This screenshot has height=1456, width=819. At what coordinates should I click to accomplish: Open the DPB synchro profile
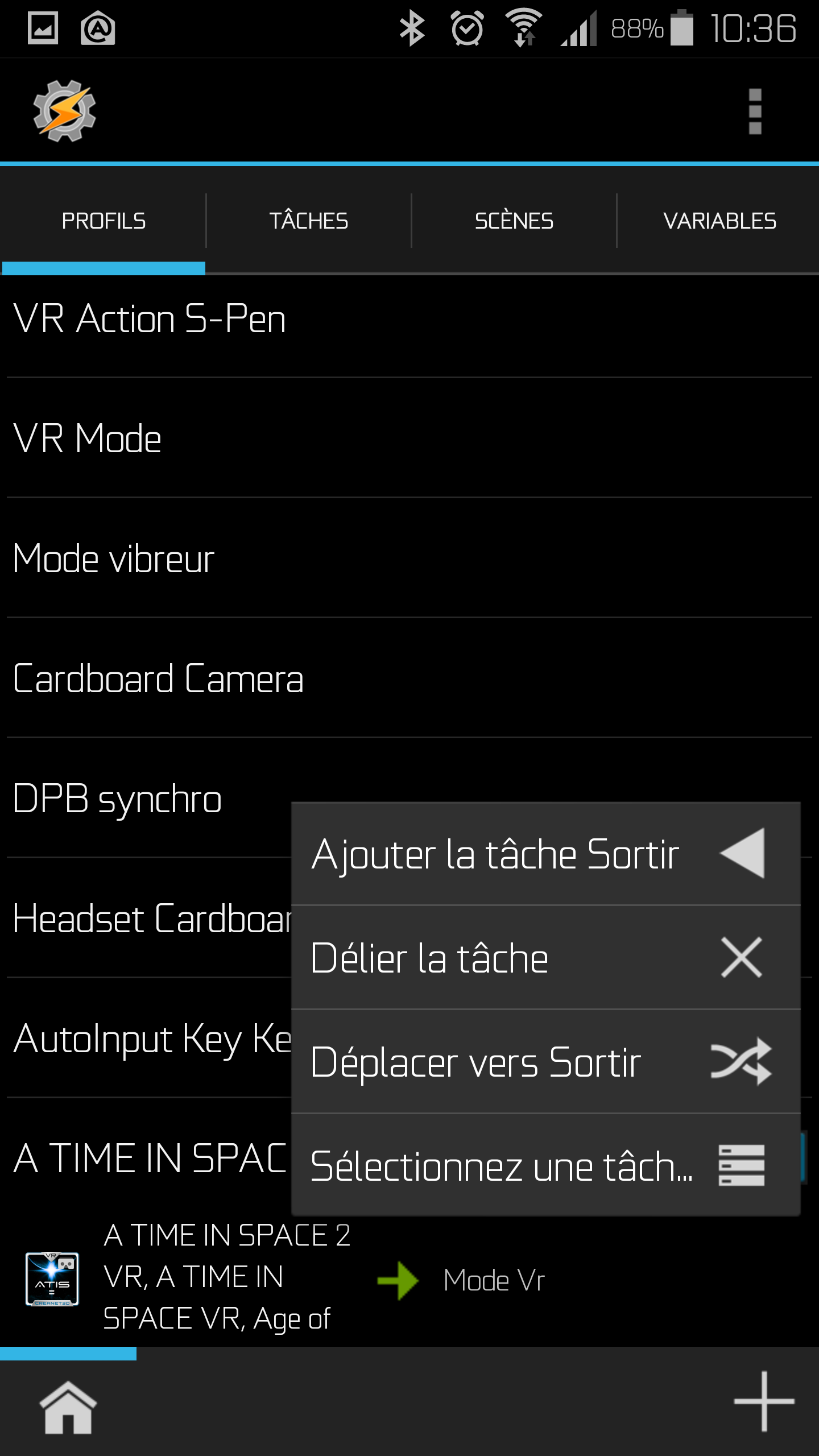pyautogui.click(x=117, y=799)
